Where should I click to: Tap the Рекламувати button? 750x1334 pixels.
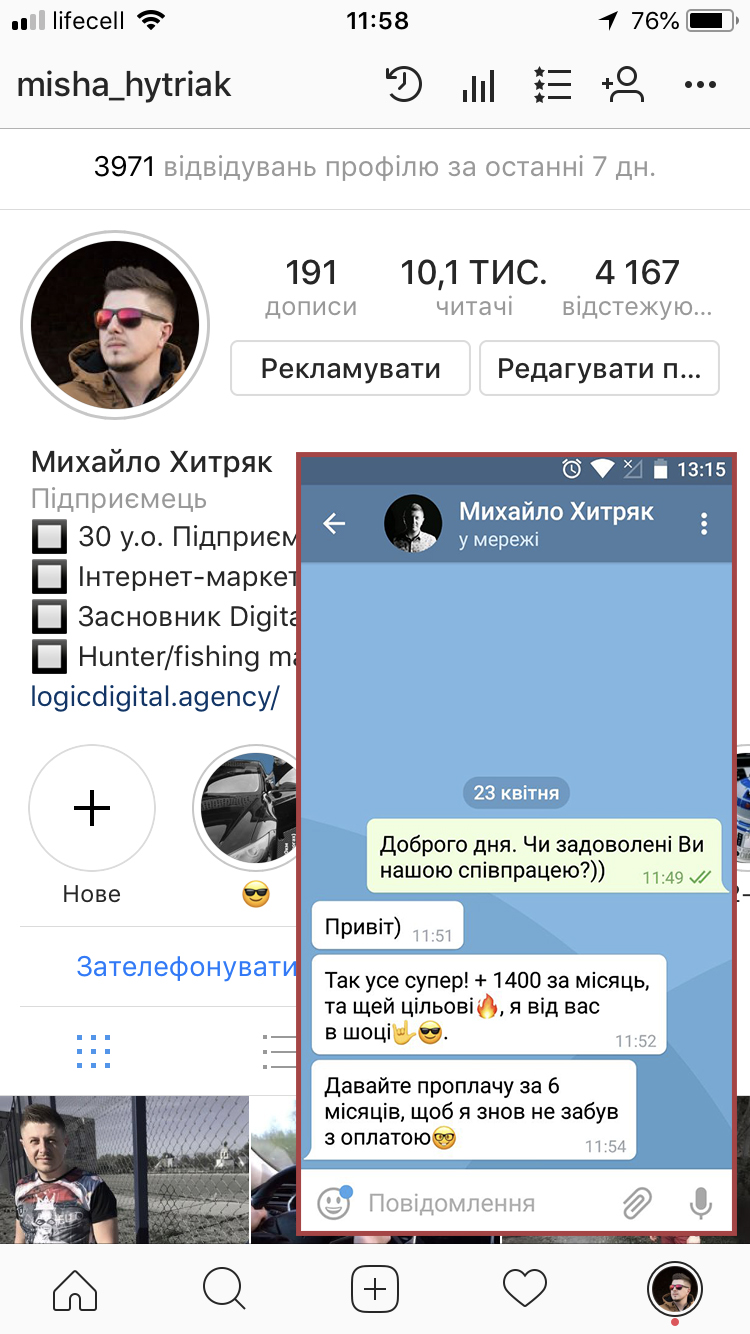(350, 368)
